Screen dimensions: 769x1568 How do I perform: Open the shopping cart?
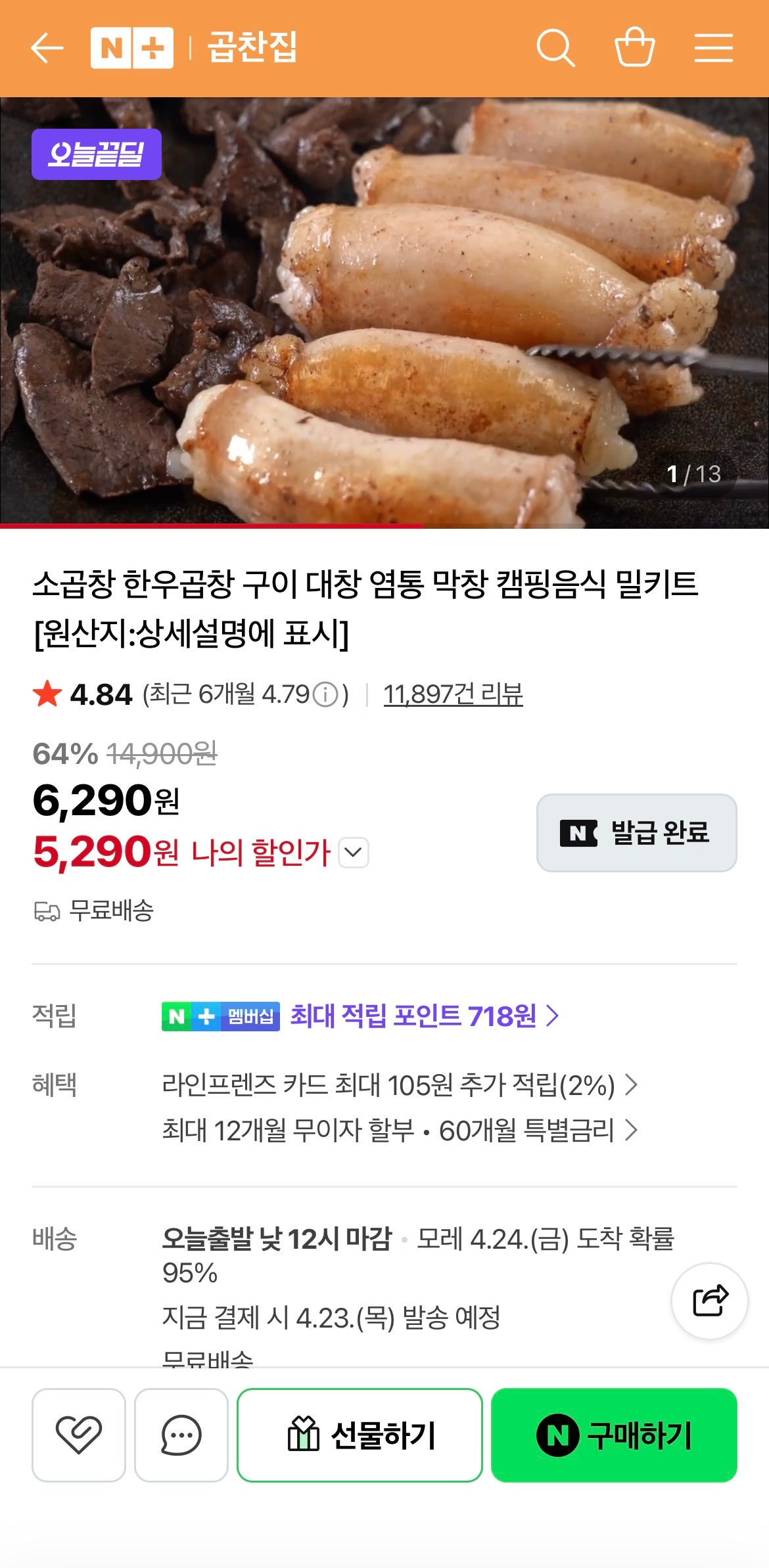coord(635,48)
